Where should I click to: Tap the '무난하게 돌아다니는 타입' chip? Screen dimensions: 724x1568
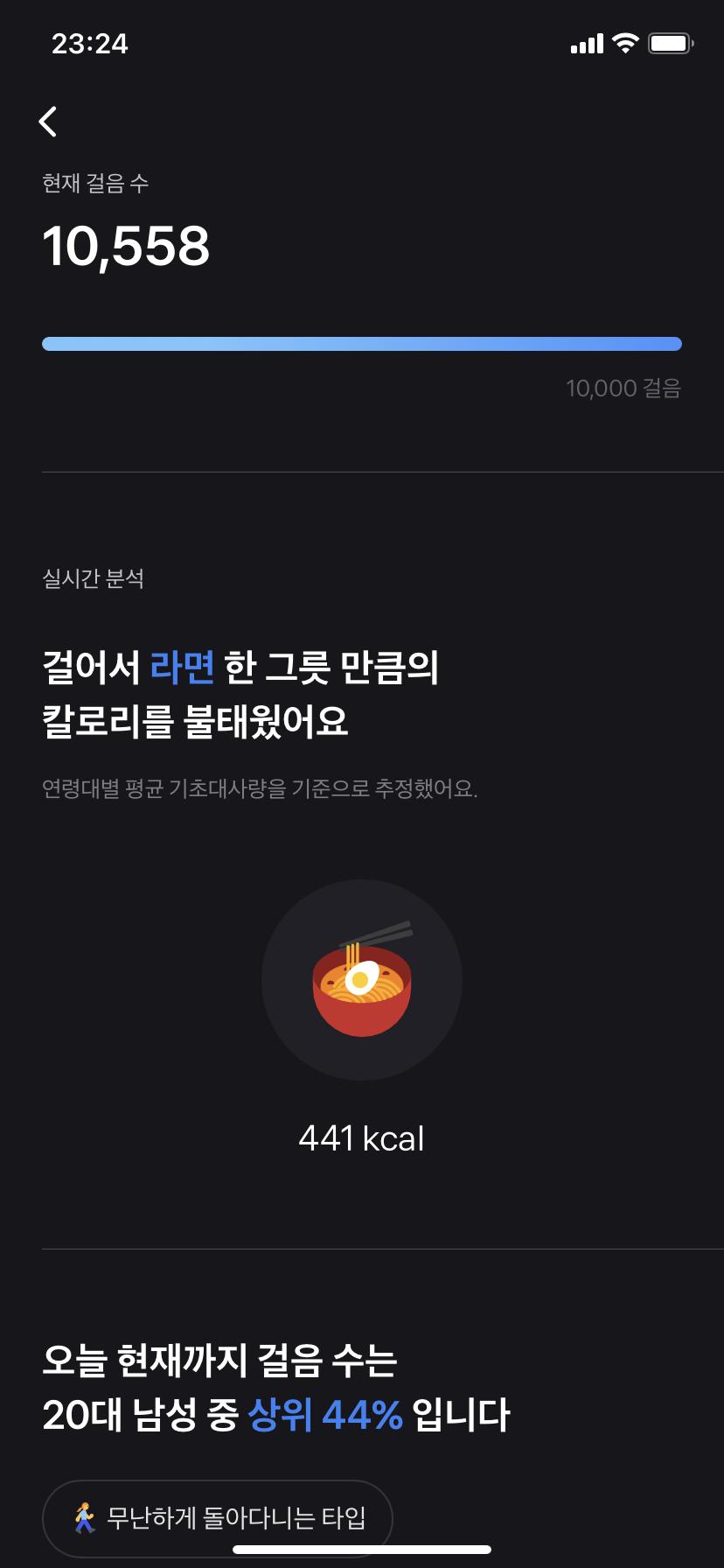pos(218,1516)
